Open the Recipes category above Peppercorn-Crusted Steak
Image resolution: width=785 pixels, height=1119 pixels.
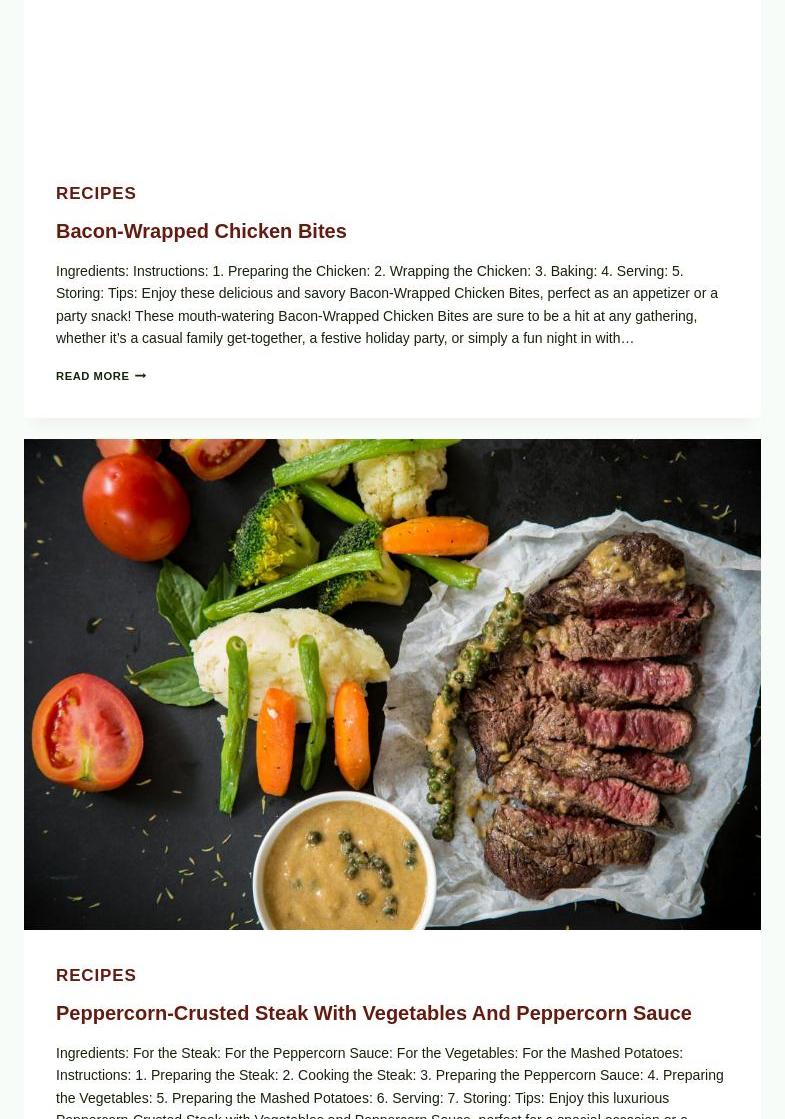96,975
